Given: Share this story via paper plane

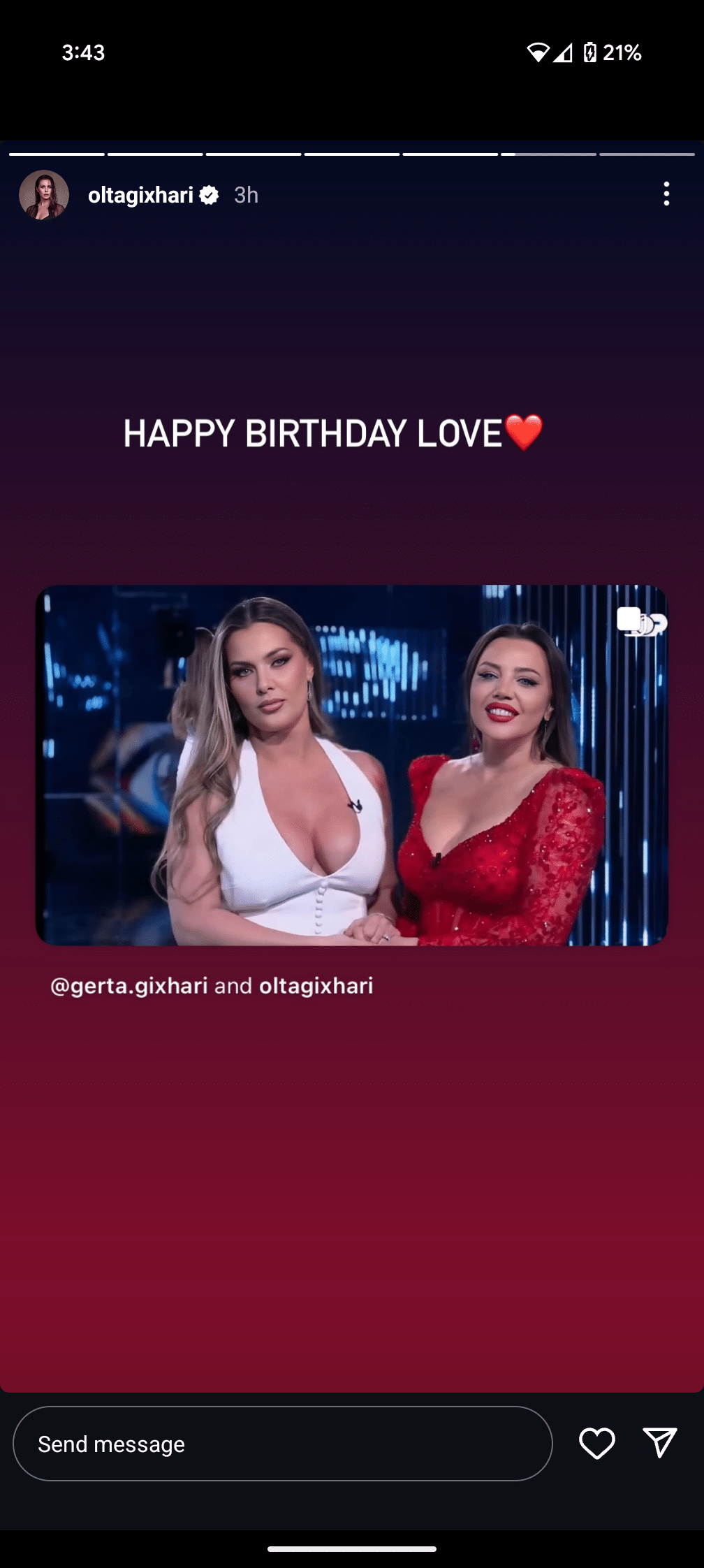Looking at the screenshot, I should click(659, 1444).
